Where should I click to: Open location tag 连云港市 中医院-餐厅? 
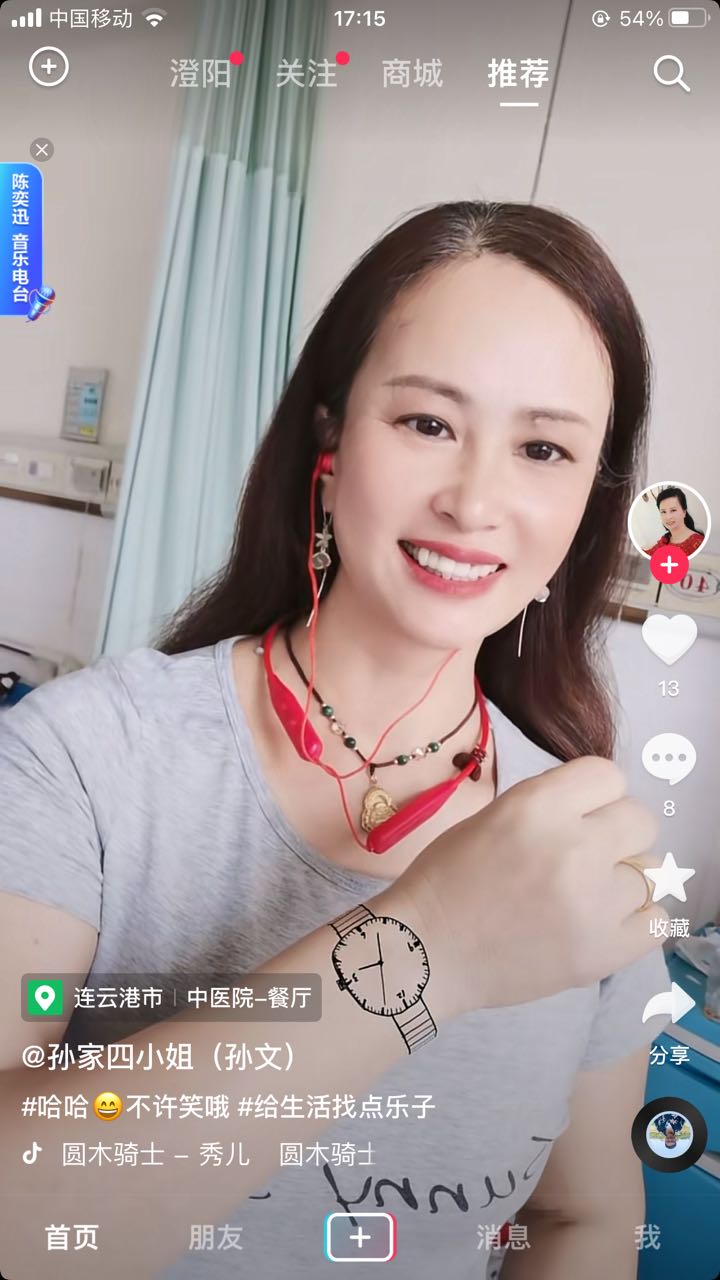[171, 997]
